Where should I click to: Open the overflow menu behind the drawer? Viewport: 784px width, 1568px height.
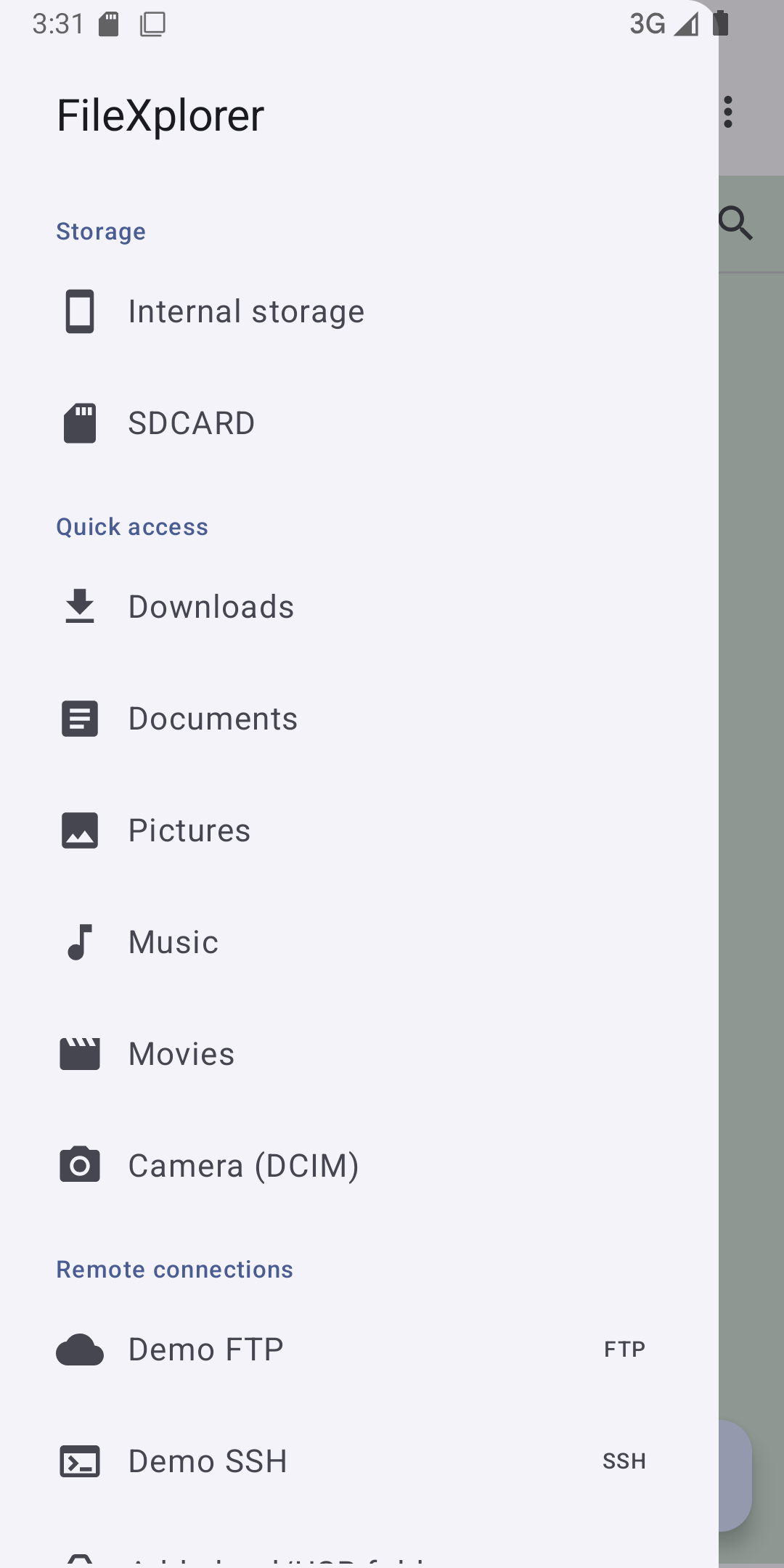point(729,112)
